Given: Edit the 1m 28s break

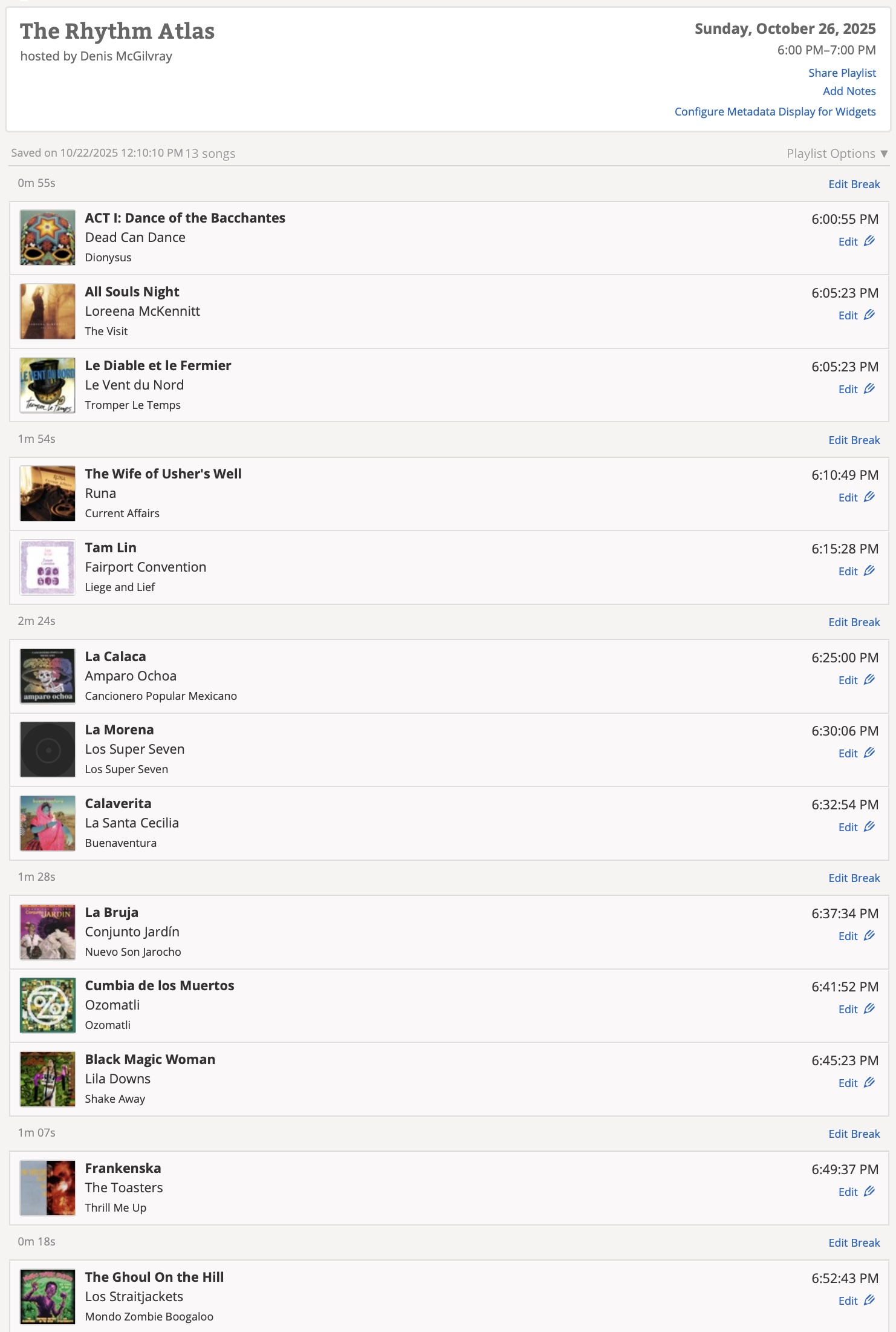Looking at the screenshot, I should [x=854, y=878].
